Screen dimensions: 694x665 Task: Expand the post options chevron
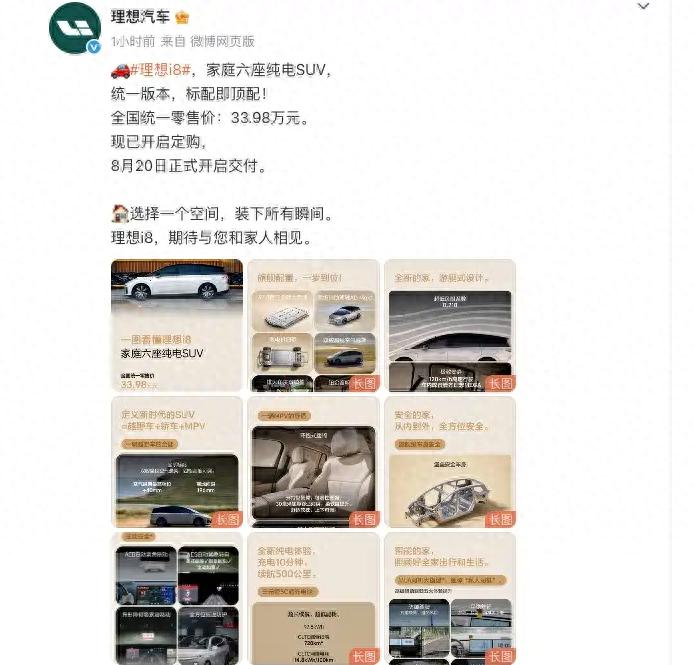coord(643,7)
